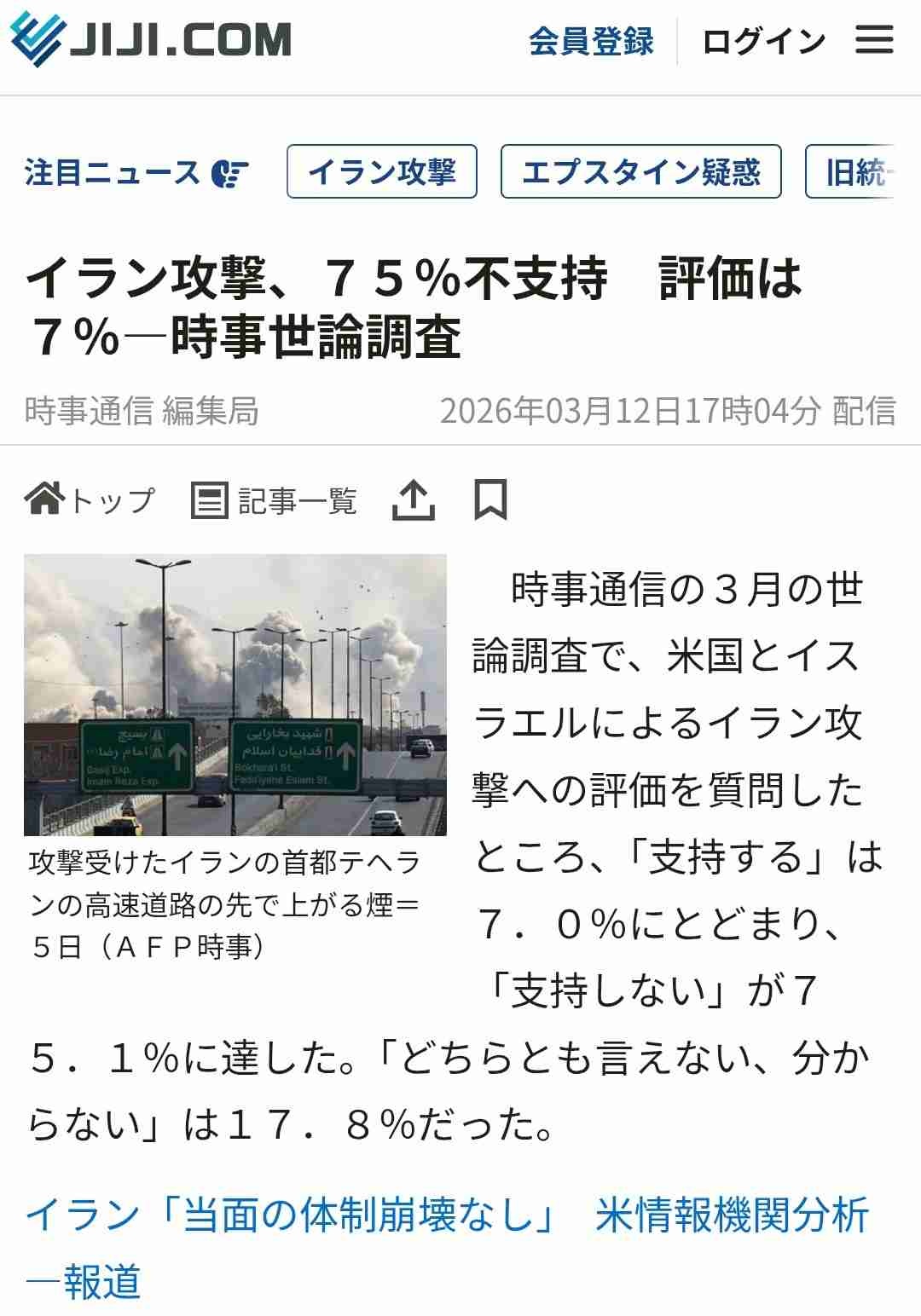Open the 記事一覧 article list
Image resolution: width=921 pixels, height=1316 pixels.
(x=274, y=500)
